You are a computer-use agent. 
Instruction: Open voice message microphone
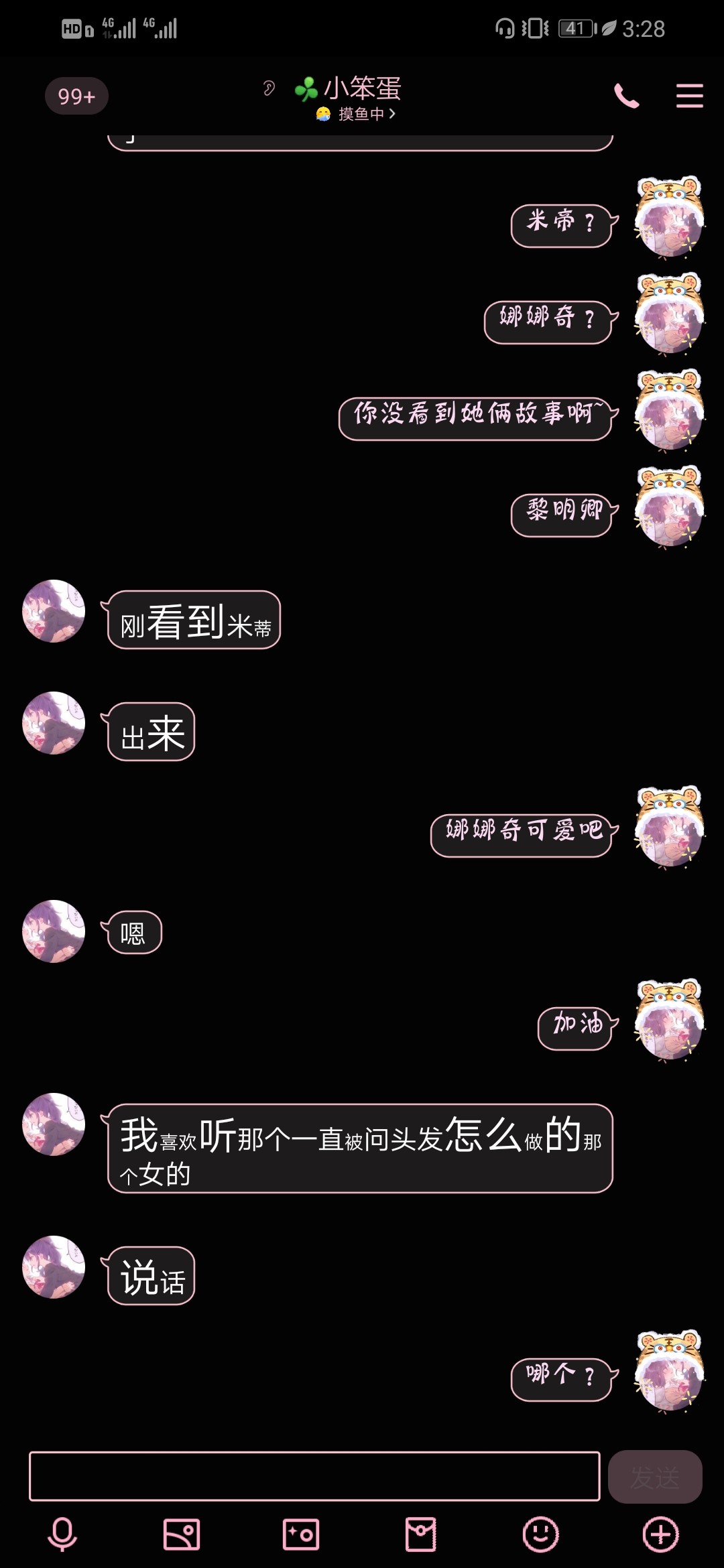coord(62,1534)
